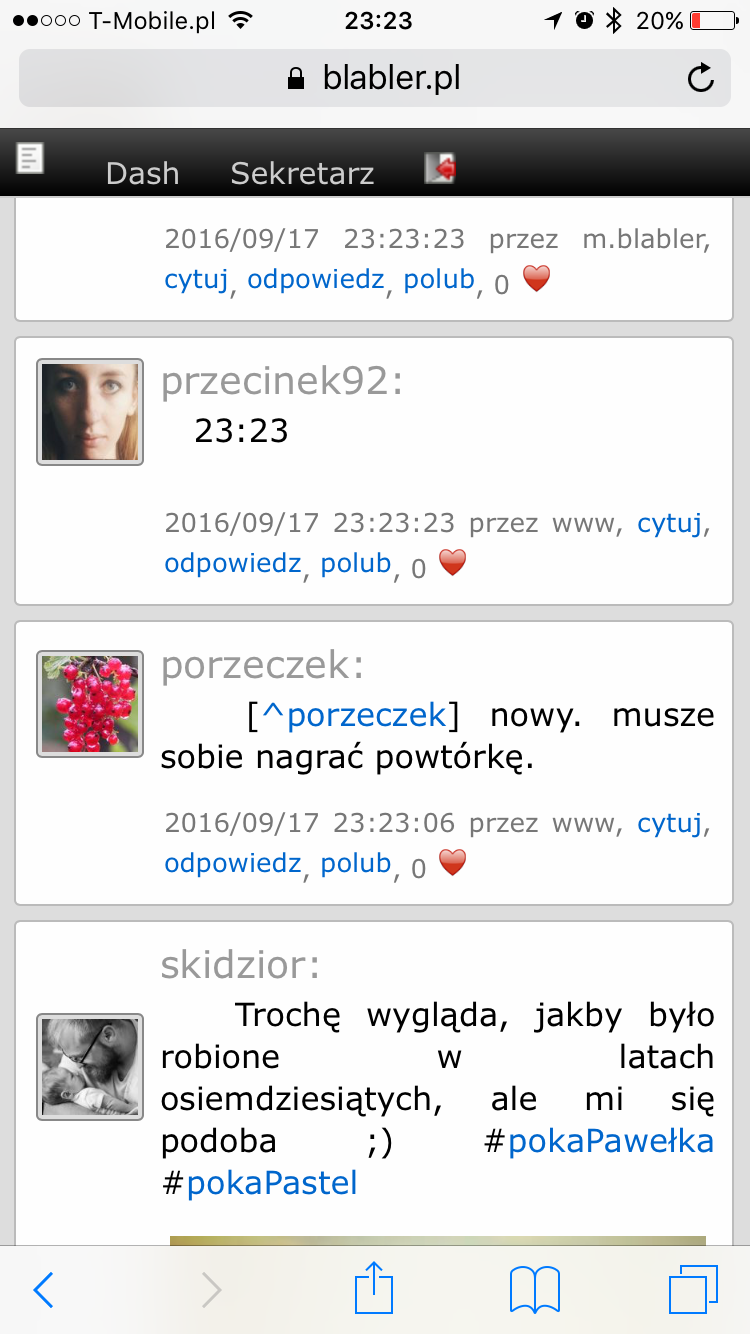Screen dimensions: 750x1334
Task: Like porzeczek's post with polub
Action: (355, 863)
